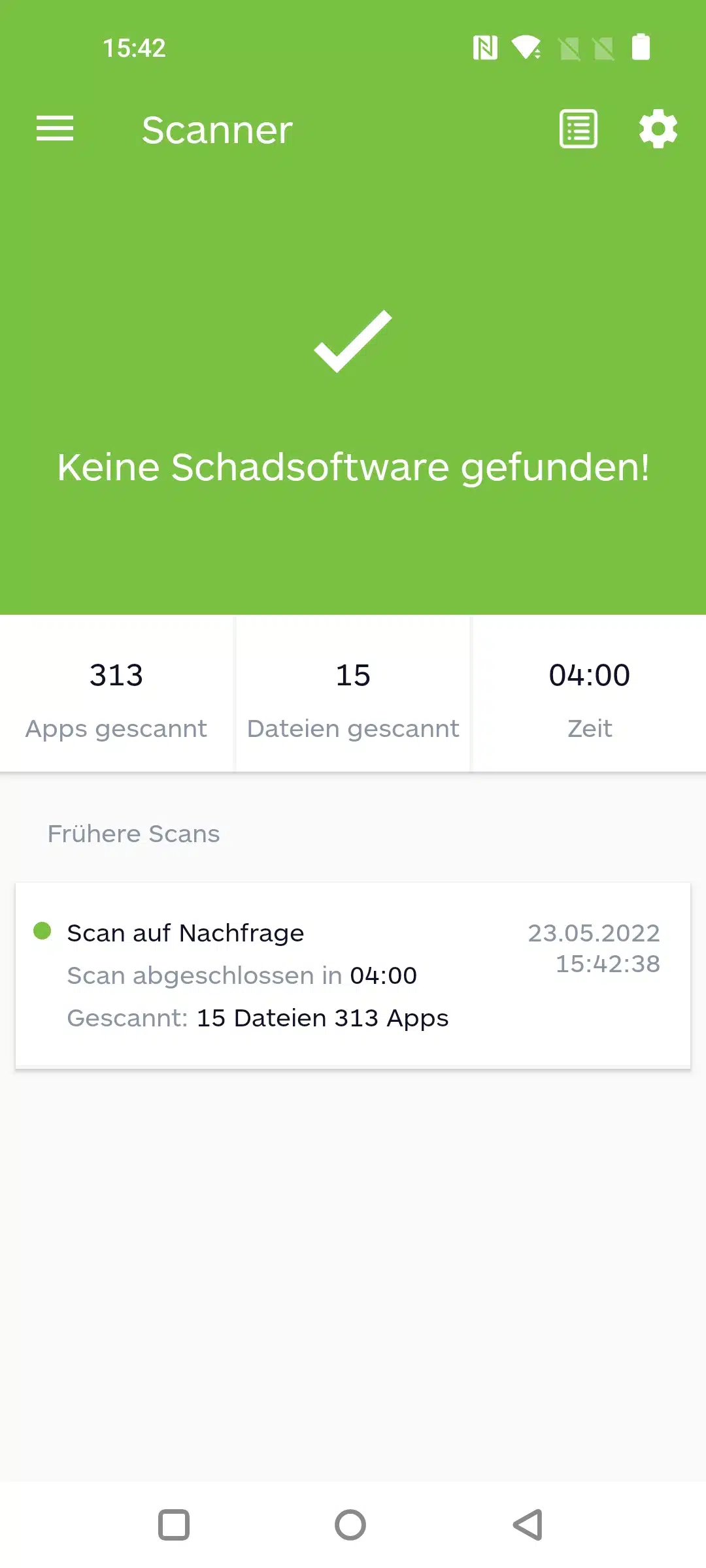Open the hamburger drawer menu
Screen dimensions: 706x1568
coord(55,129)
